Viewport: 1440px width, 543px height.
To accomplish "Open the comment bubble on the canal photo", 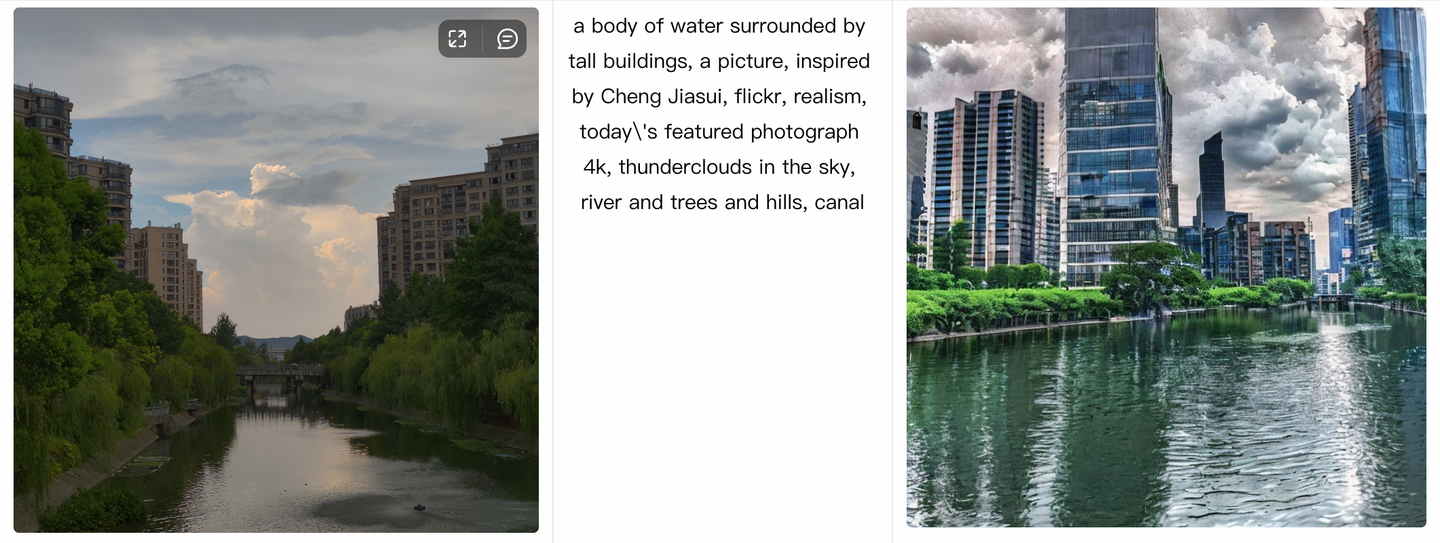I will coord(507,39).
